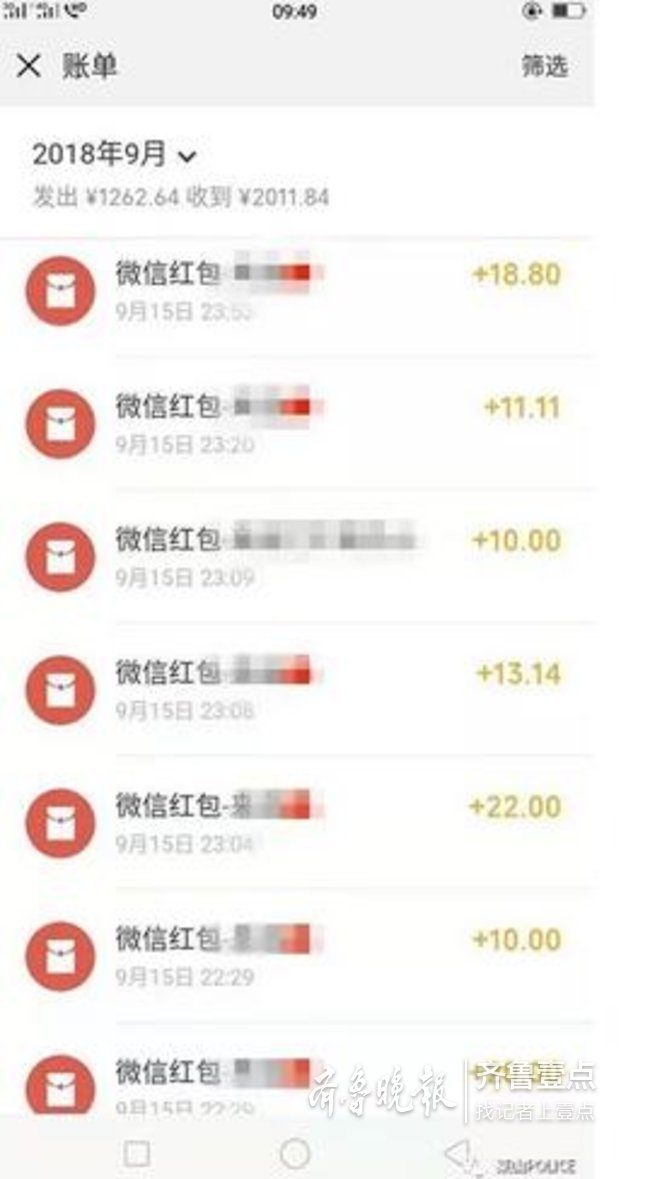Tap the system home circle button
Image resolution: width=650 pixels, height=1179 pixels.
pyautogui.click(x=295, y=1154)
